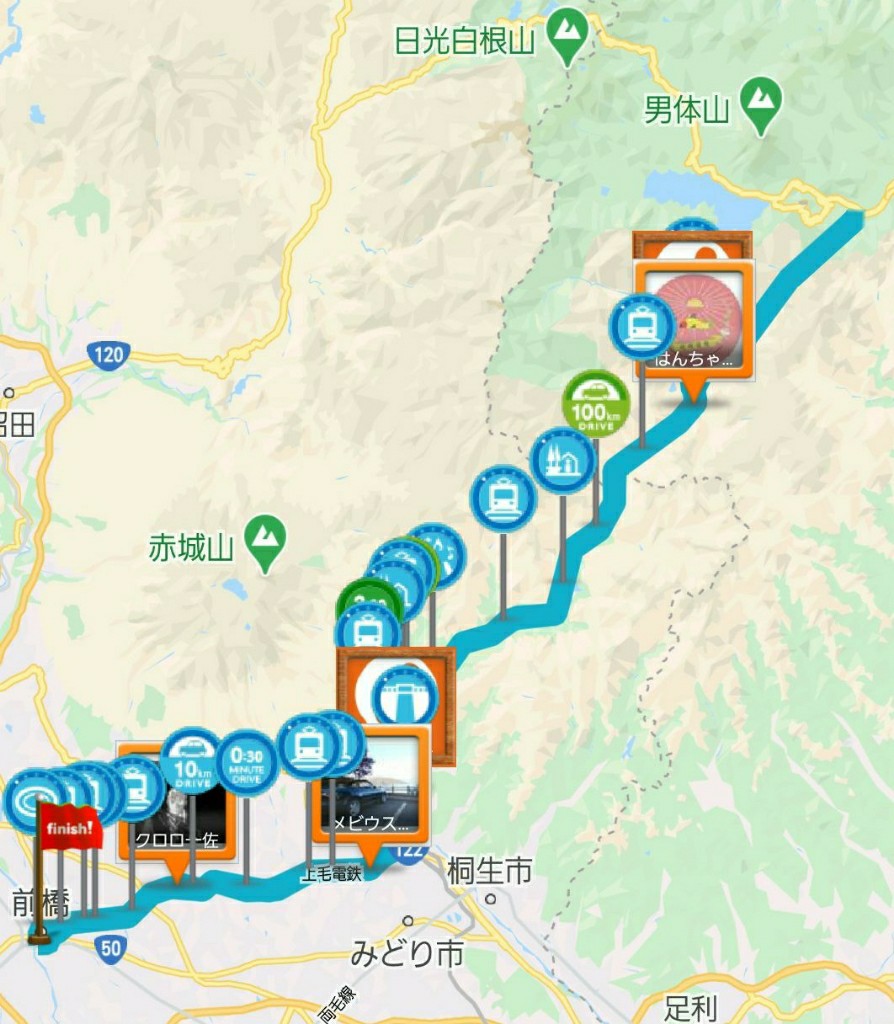Select the 赤城山 mountain marker
Image resolution: width=894 pixels, height=1024 pixels.
[265, 544]
